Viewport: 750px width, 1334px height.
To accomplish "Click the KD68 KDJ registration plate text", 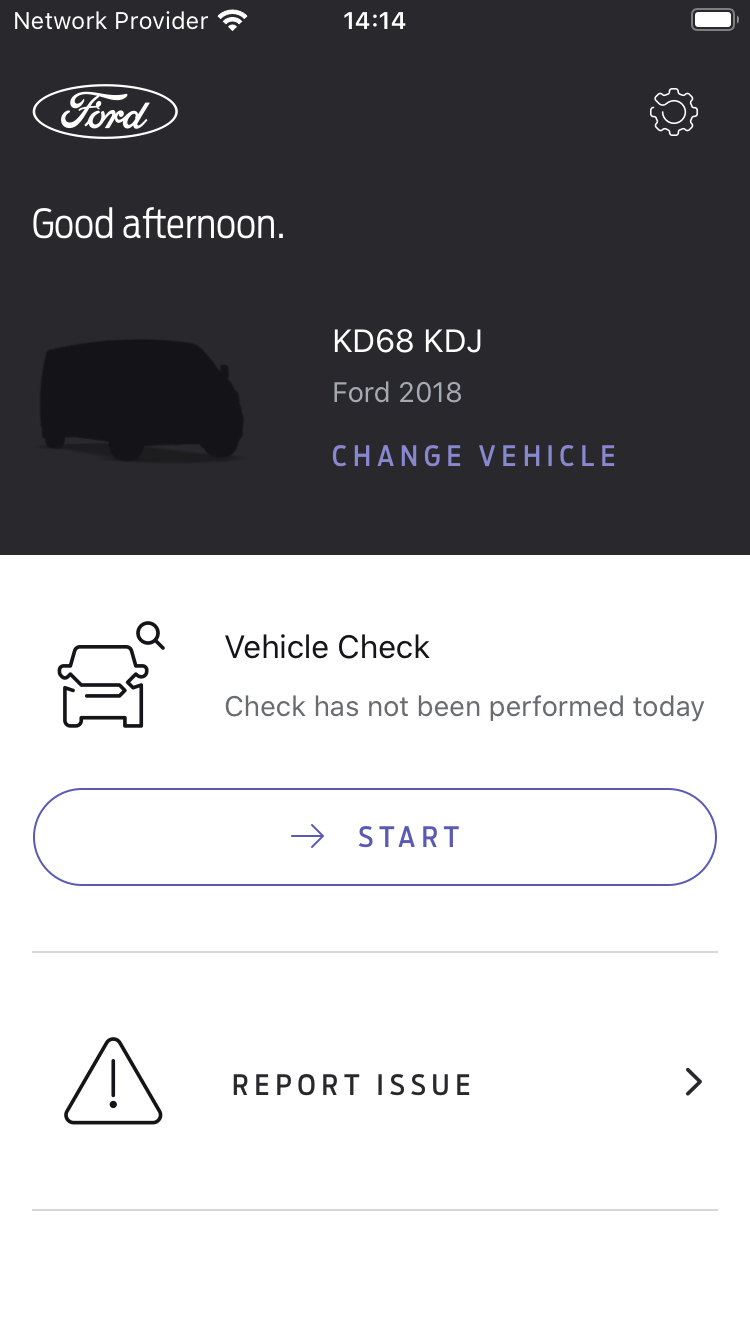I will coord(407,341).
